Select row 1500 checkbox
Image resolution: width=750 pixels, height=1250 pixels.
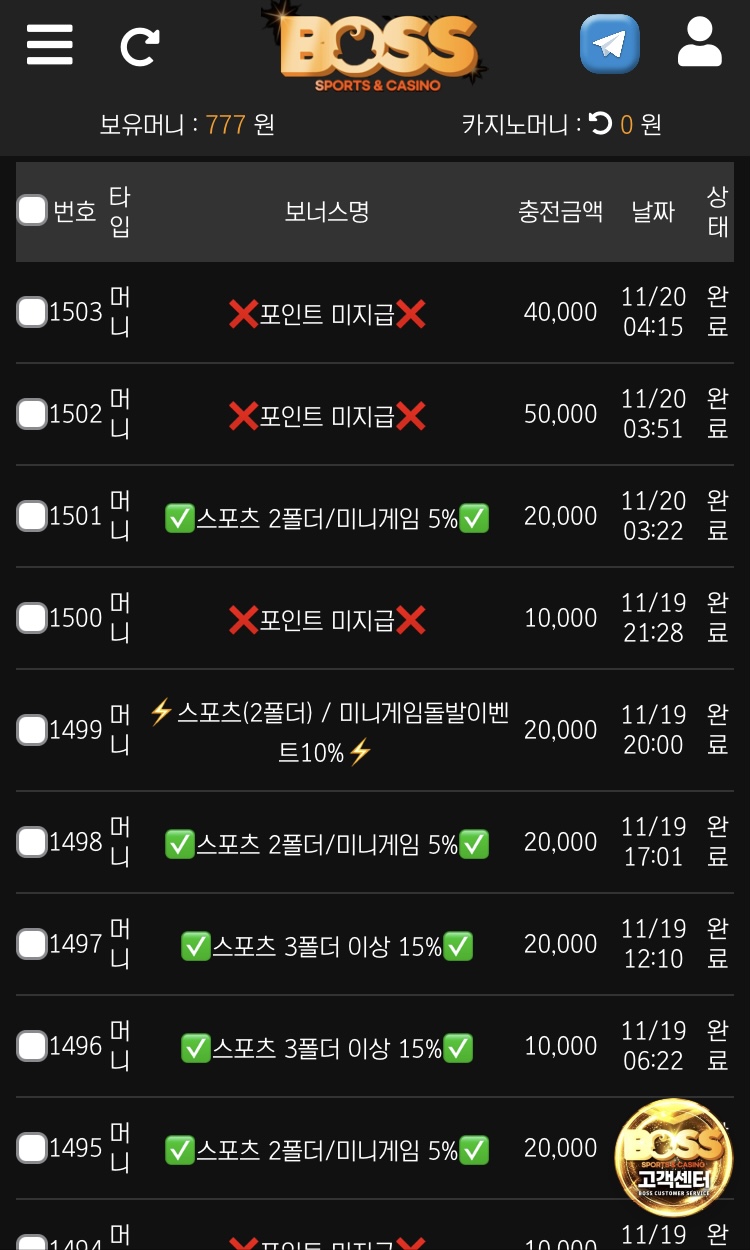[x=32, y=618]
